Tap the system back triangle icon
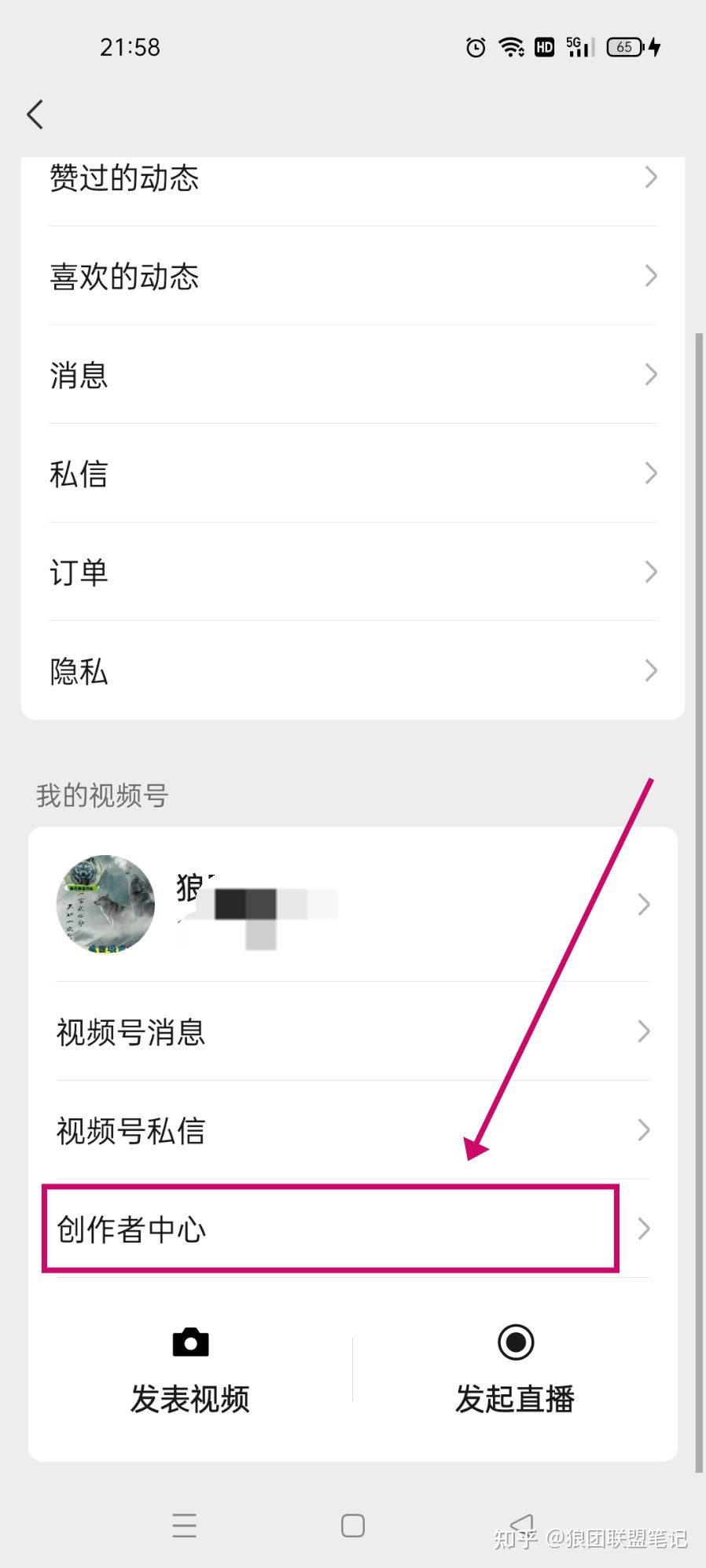The height and width of the screenshot is (1568, 706). (x=523, y=1523)
